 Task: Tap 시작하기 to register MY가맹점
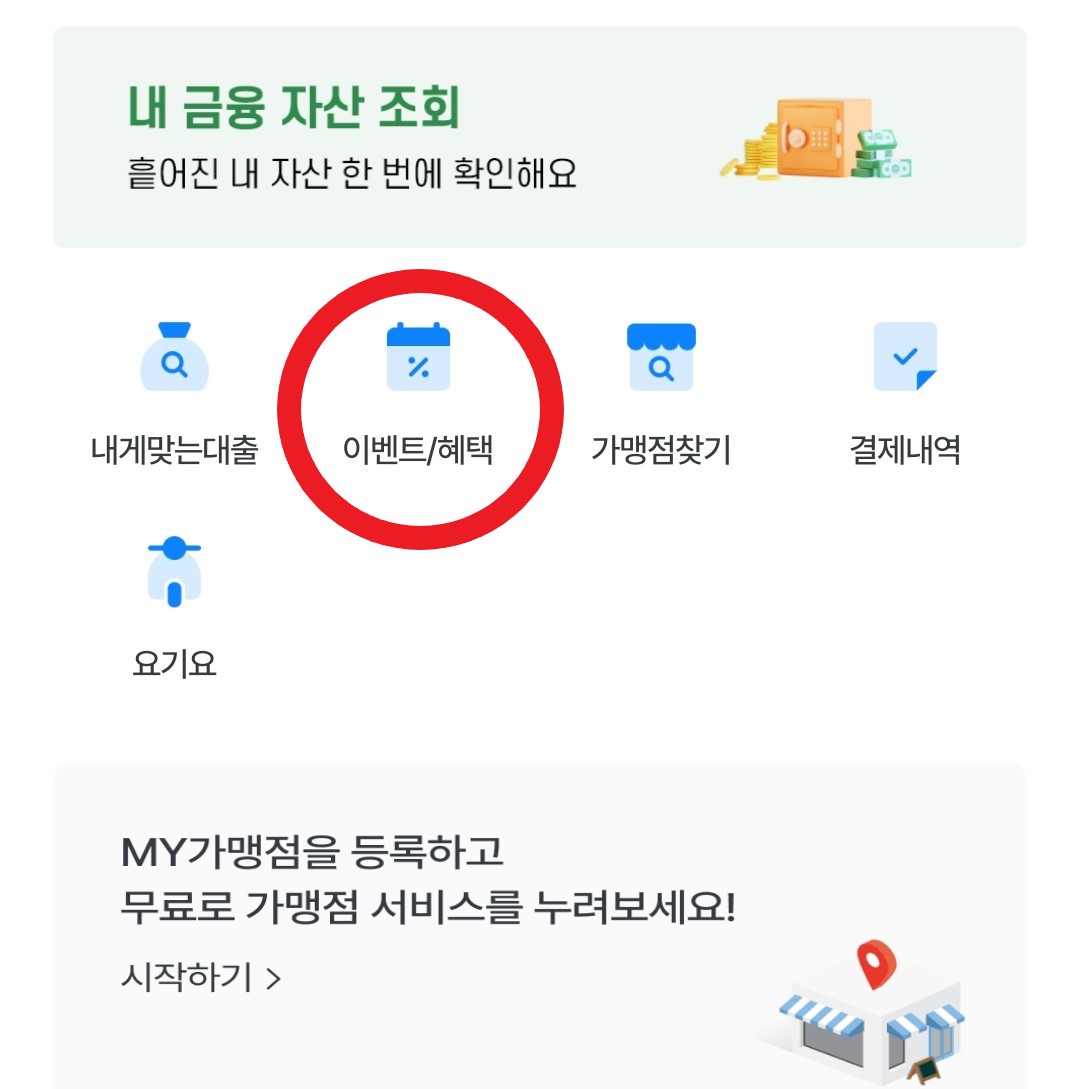(x=201, y=976)
